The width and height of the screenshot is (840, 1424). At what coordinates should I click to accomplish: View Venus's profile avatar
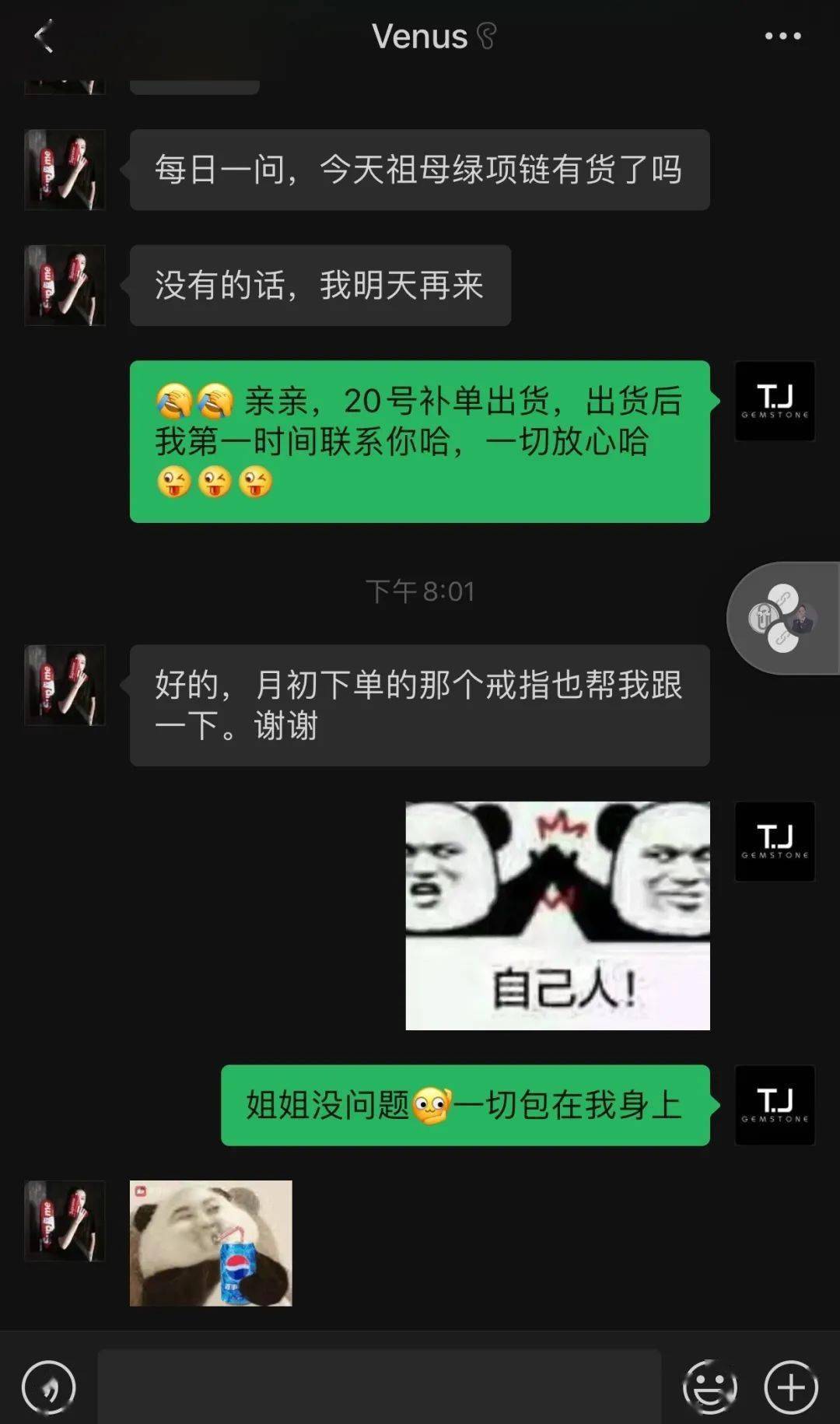(x=65, y=170)
